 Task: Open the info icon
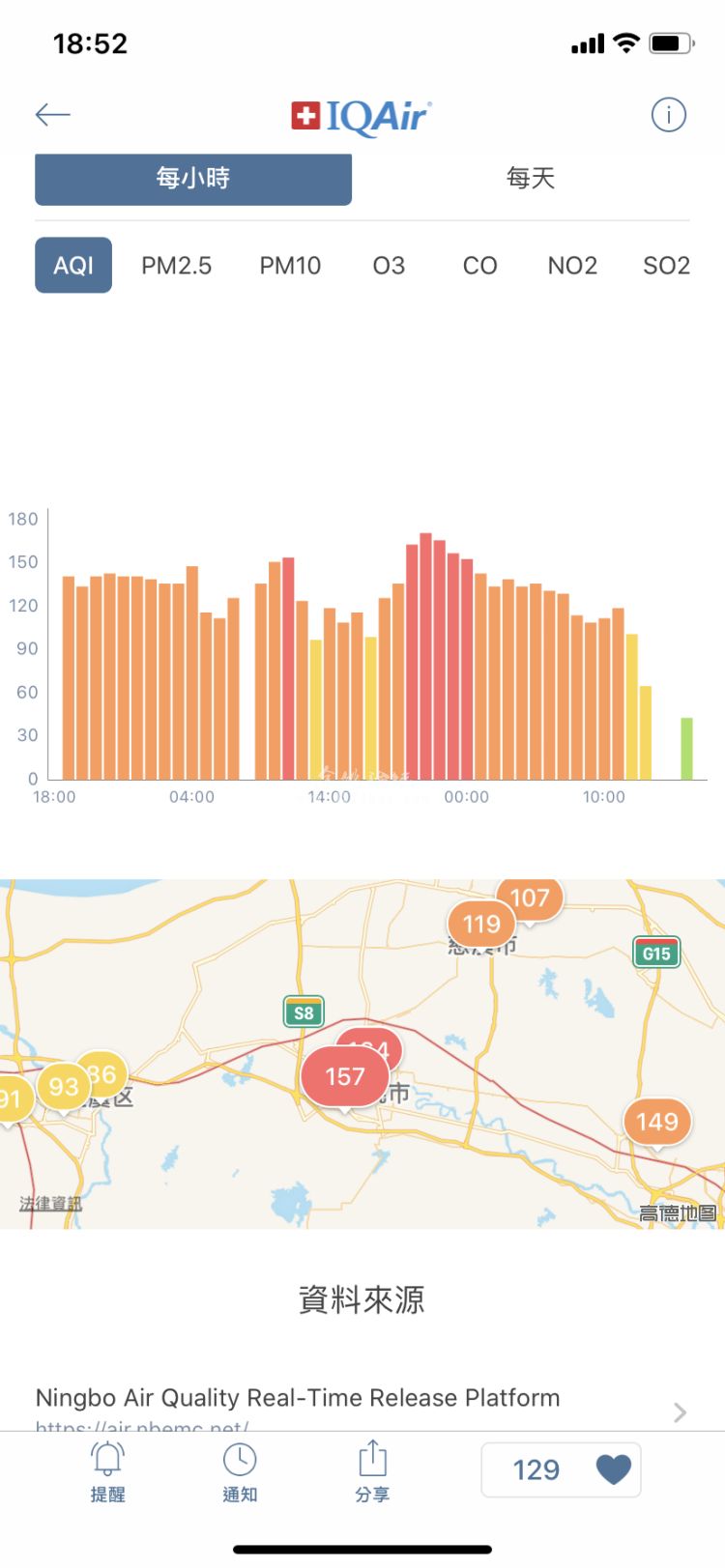pyautogui.click(x=668, y=115)
